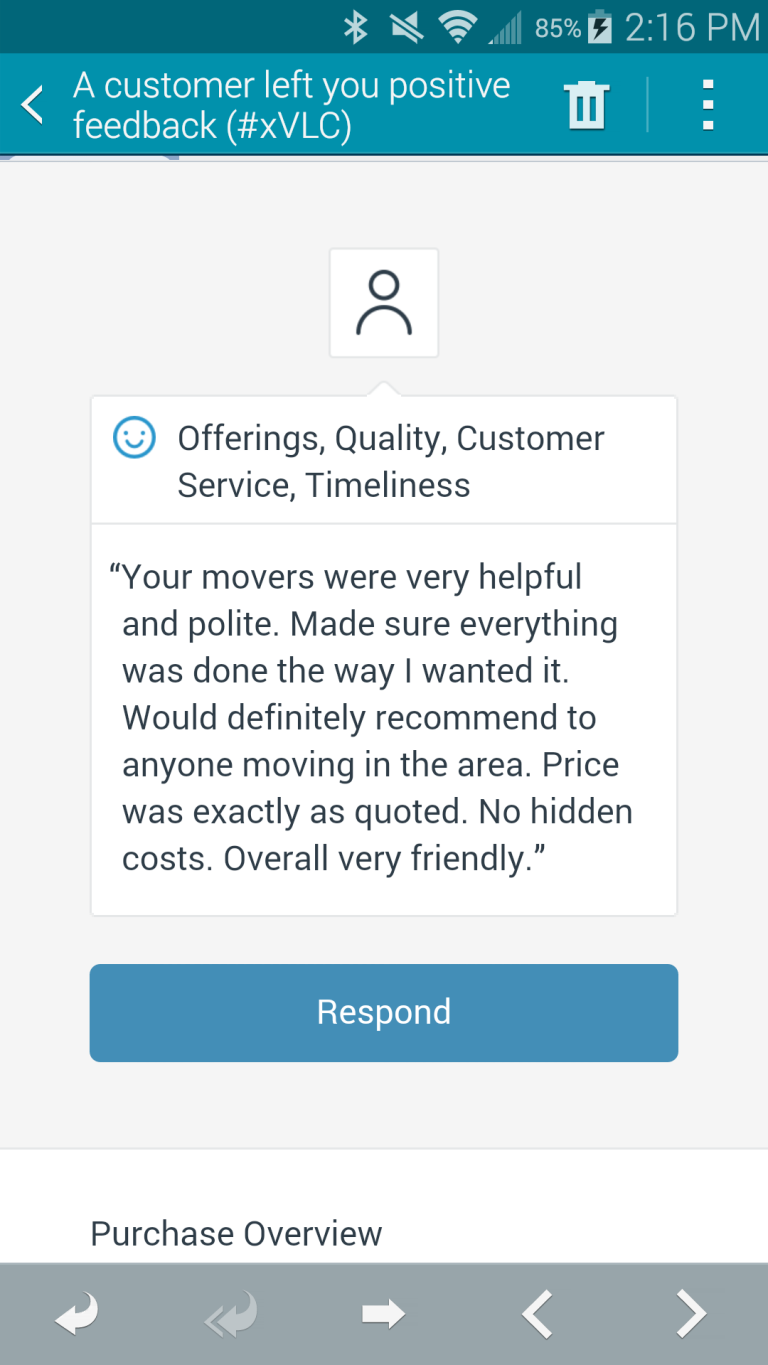
Task: Tap the Respond button
Action: click(384, 1012)
